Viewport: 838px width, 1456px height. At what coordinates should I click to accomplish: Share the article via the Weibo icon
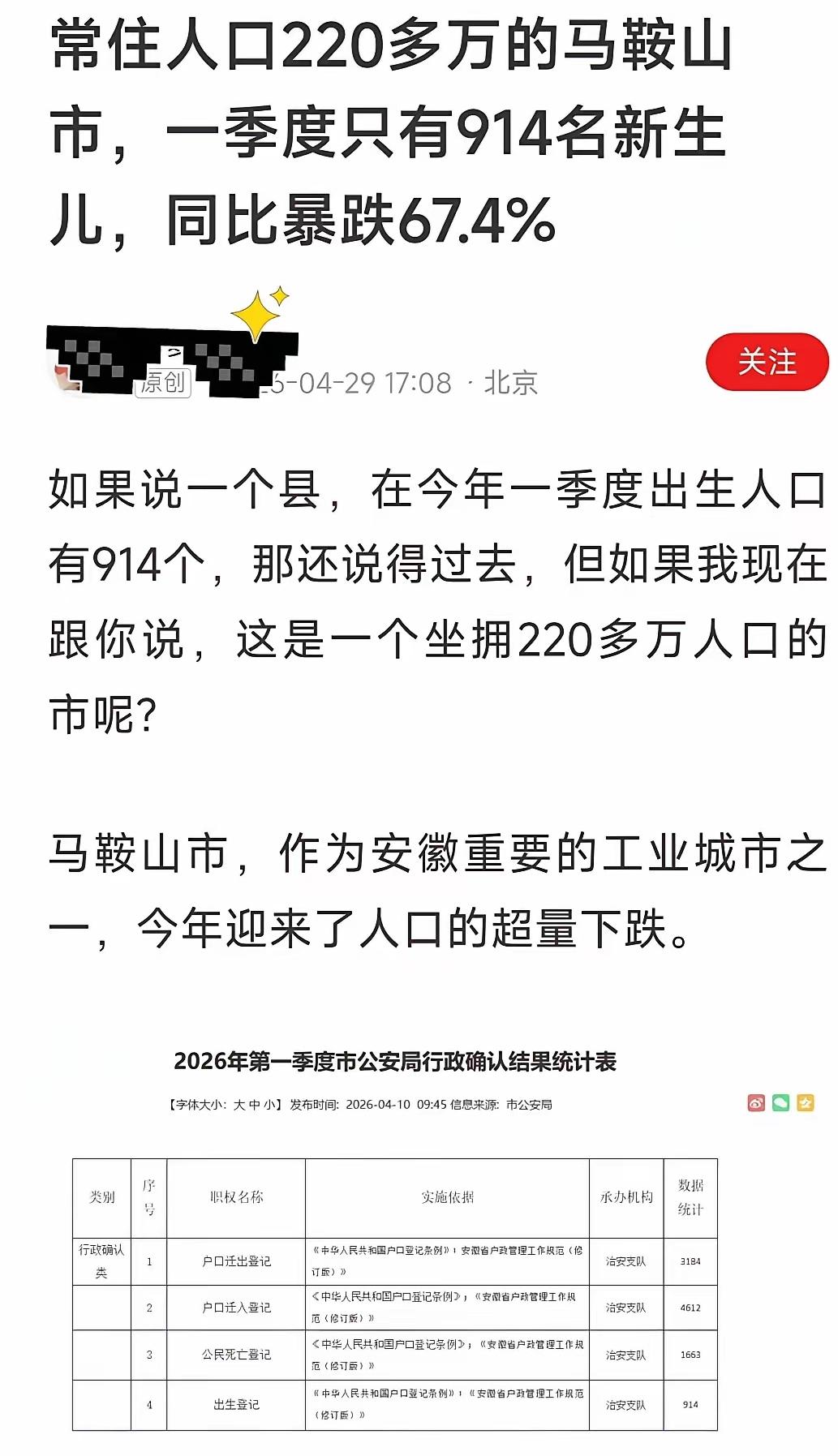click(754, 1101)
